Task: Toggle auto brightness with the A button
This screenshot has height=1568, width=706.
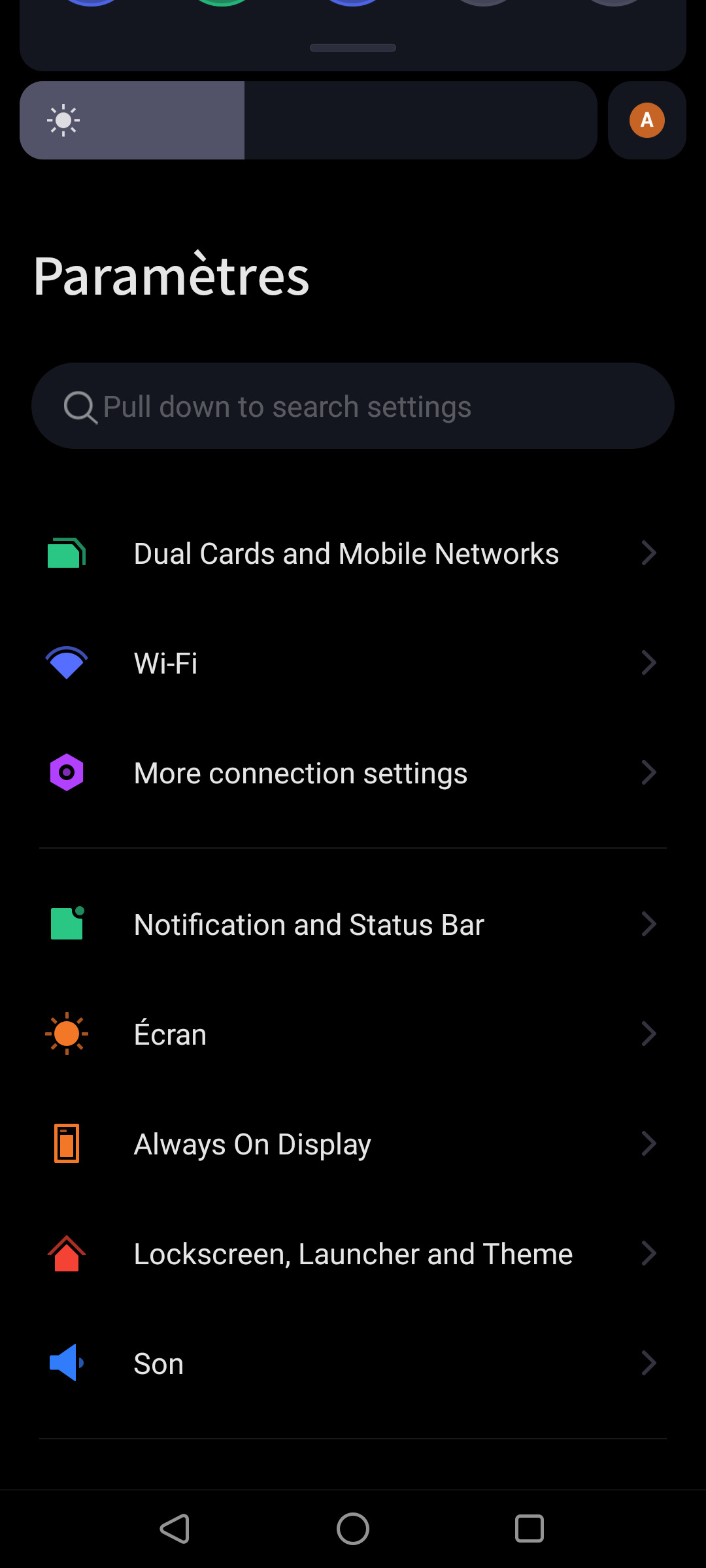Action: coord(647,120)
